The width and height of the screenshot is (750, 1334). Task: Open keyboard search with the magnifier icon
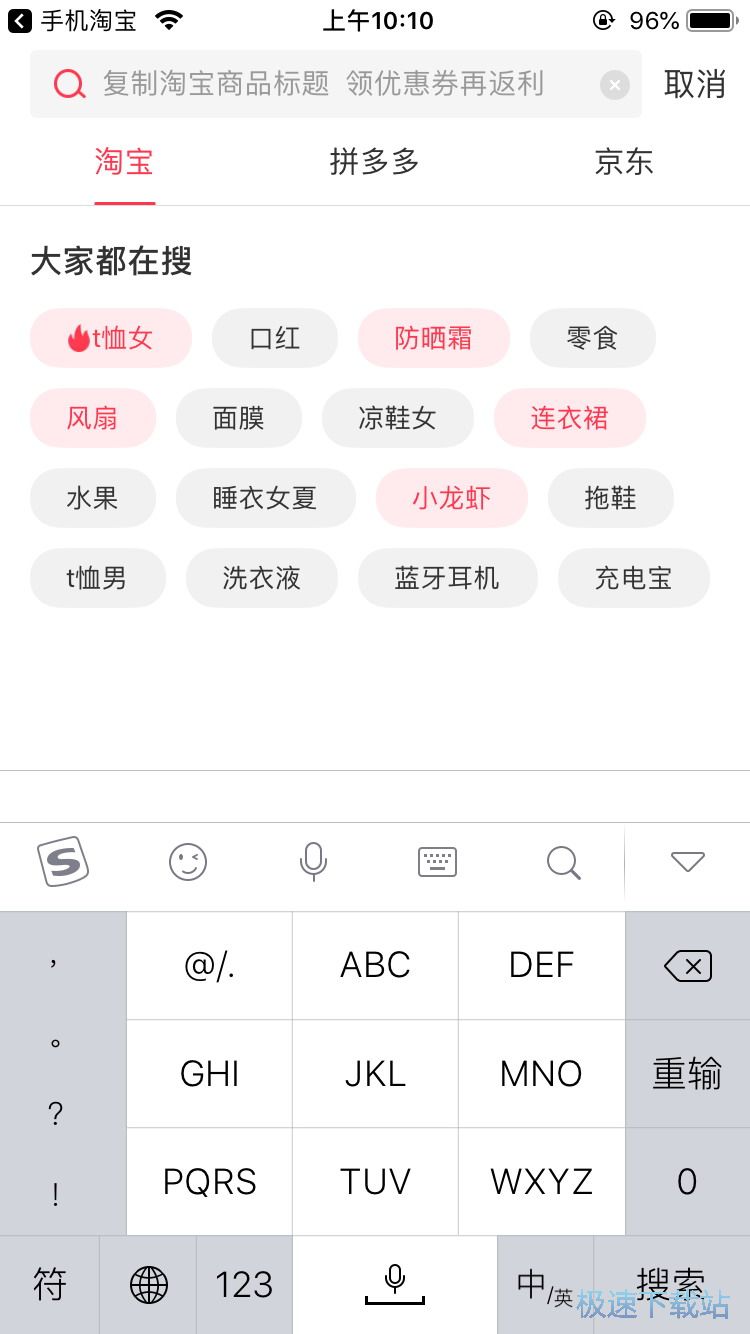(x=562, y=862)
